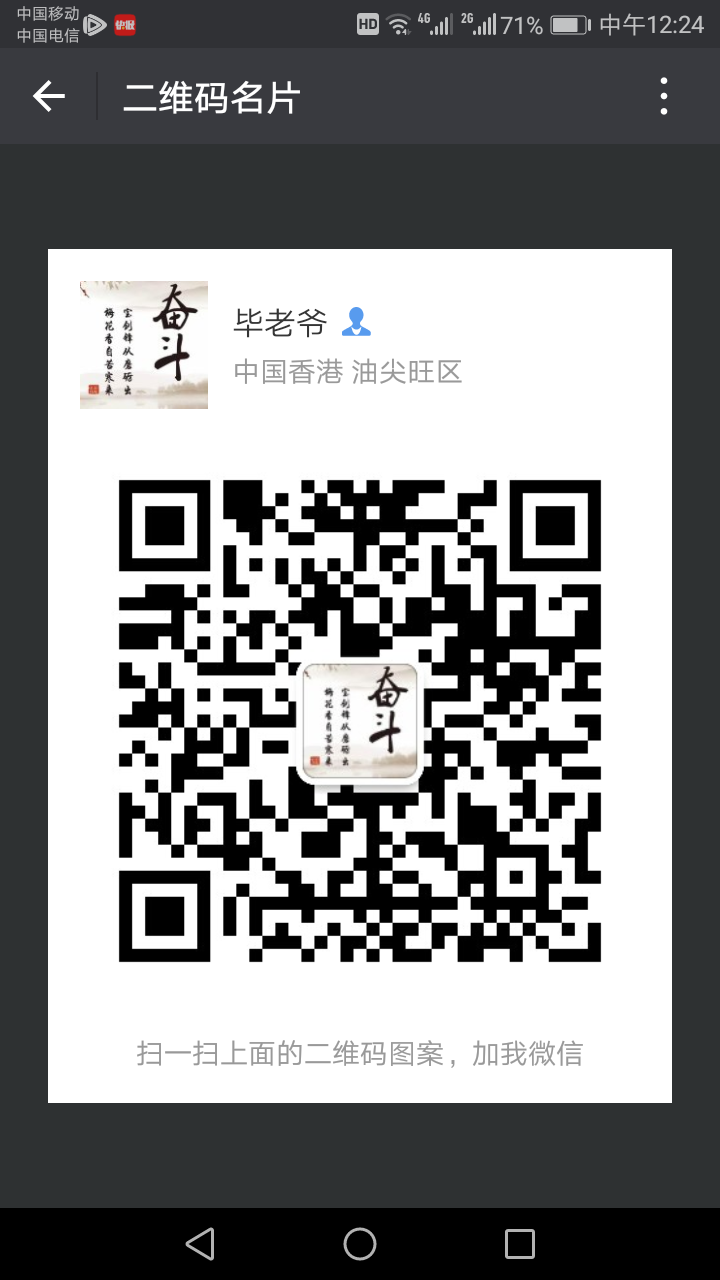This screenshot has height=1280, width=720.
Task: Tap the system back button
Action: coord(200,1244)
